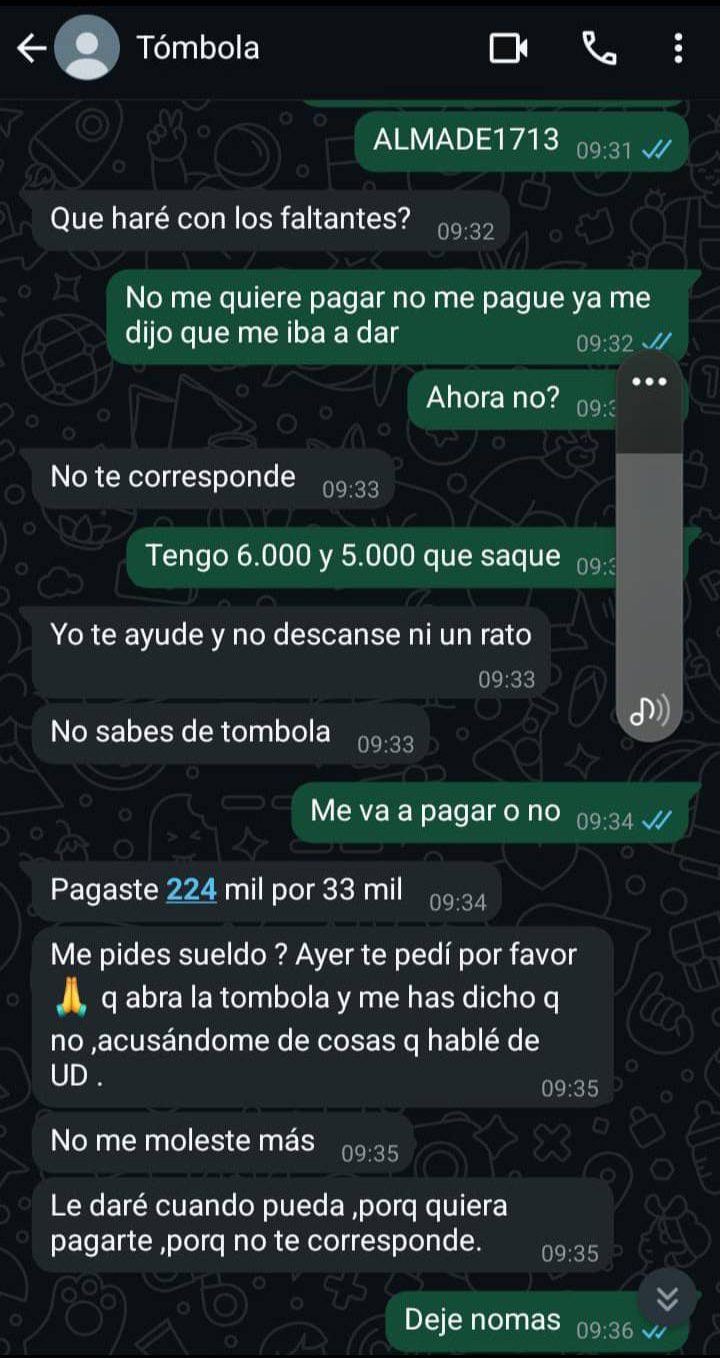The width and height of the screenshot is (720, 1358).
Task: Tap the sound icon on volume panel
Action: pos(650,712)
